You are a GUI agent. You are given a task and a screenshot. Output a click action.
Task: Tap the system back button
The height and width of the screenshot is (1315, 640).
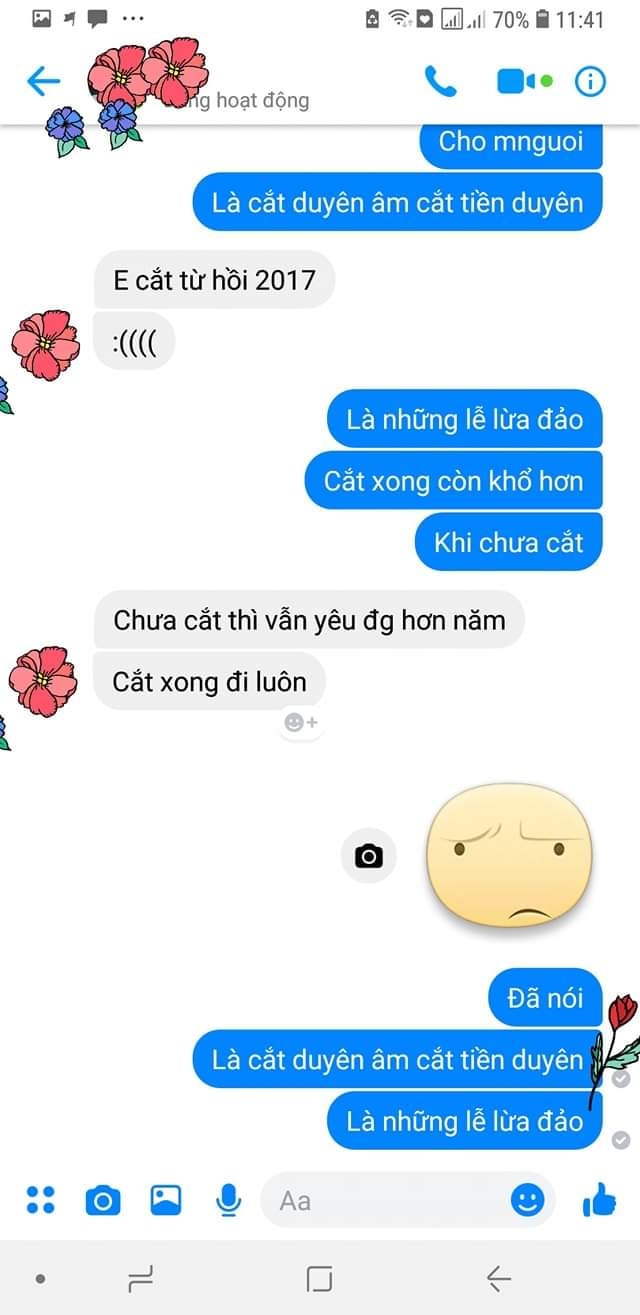point(498,1278)
